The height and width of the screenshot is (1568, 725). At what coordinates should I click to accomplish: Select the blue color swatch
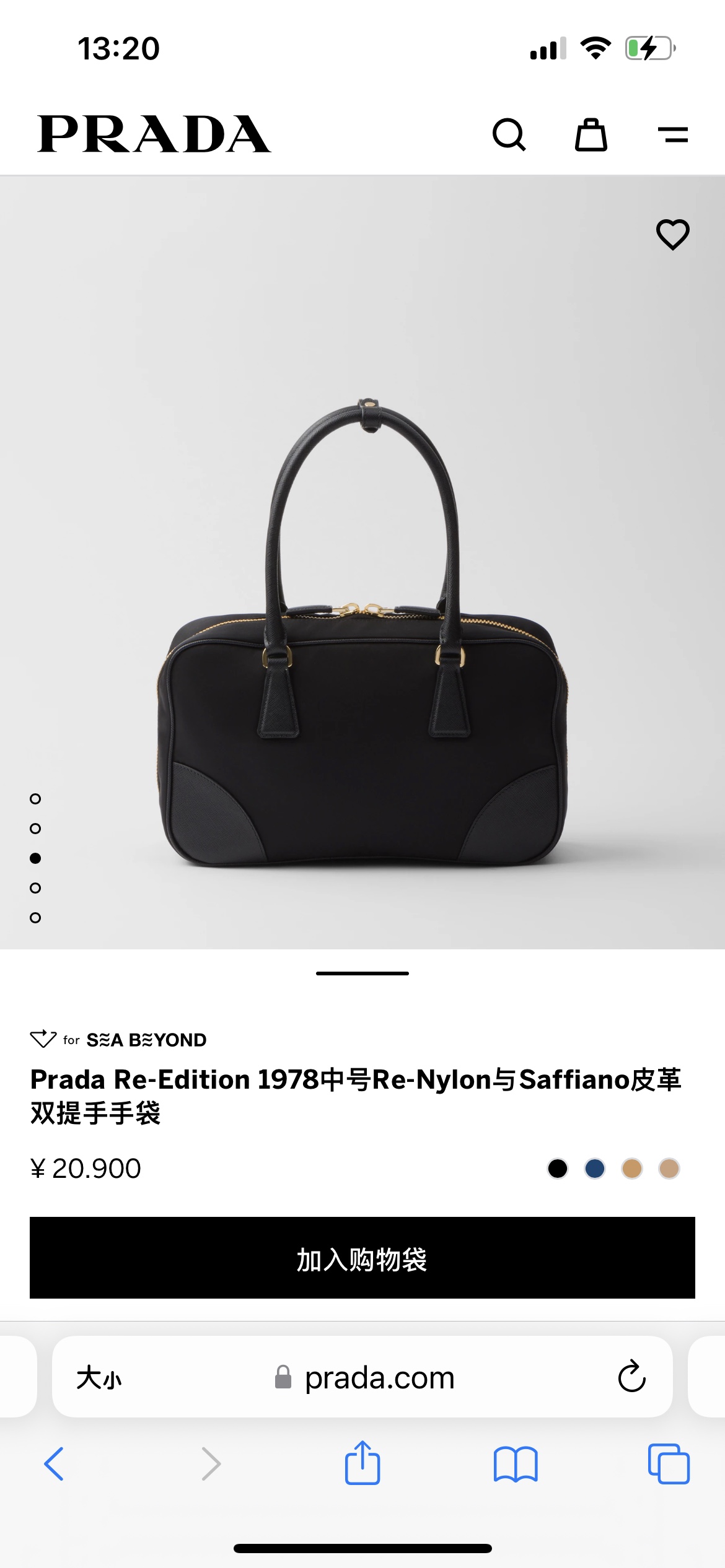click(x=595, y=1169)
